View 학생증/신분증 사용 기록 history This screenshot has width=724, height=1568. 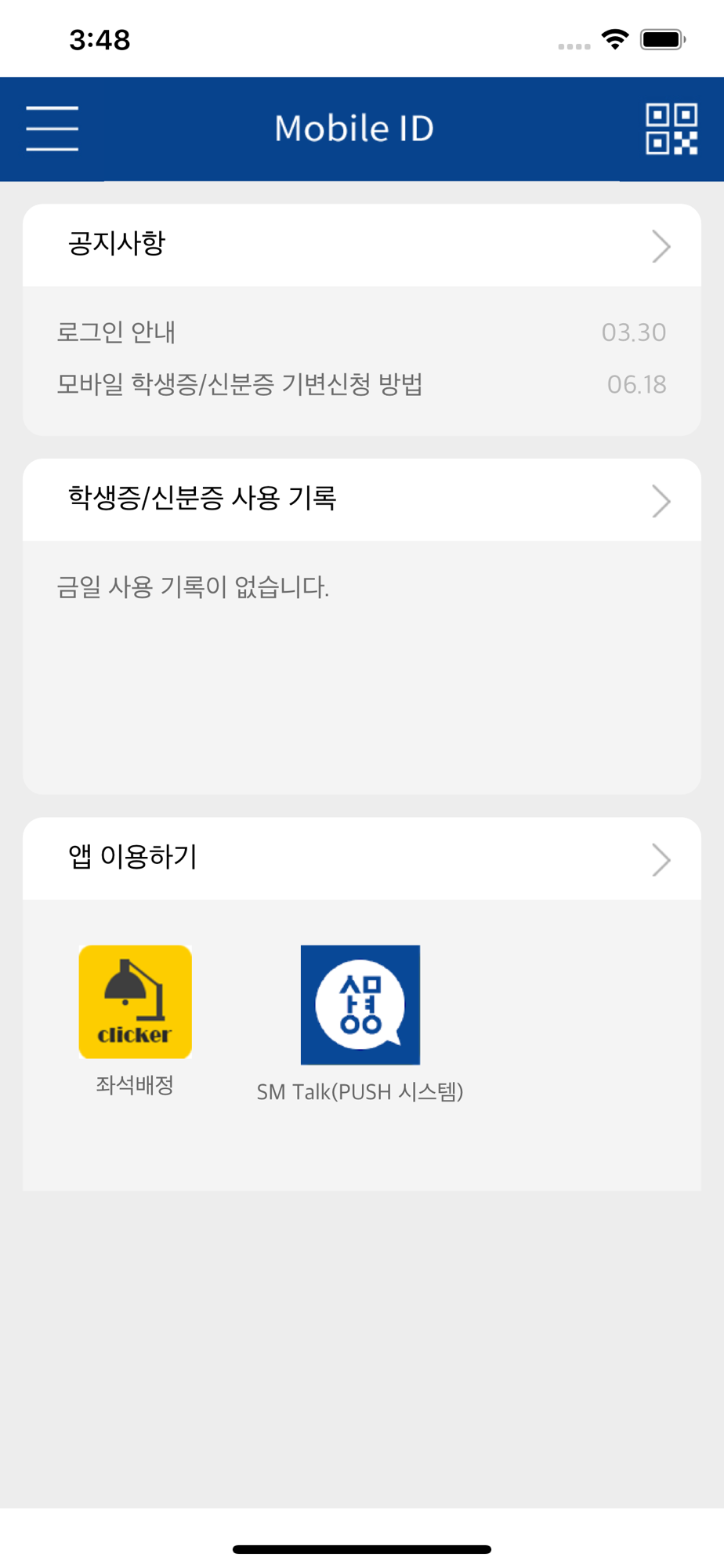(362, 500)
